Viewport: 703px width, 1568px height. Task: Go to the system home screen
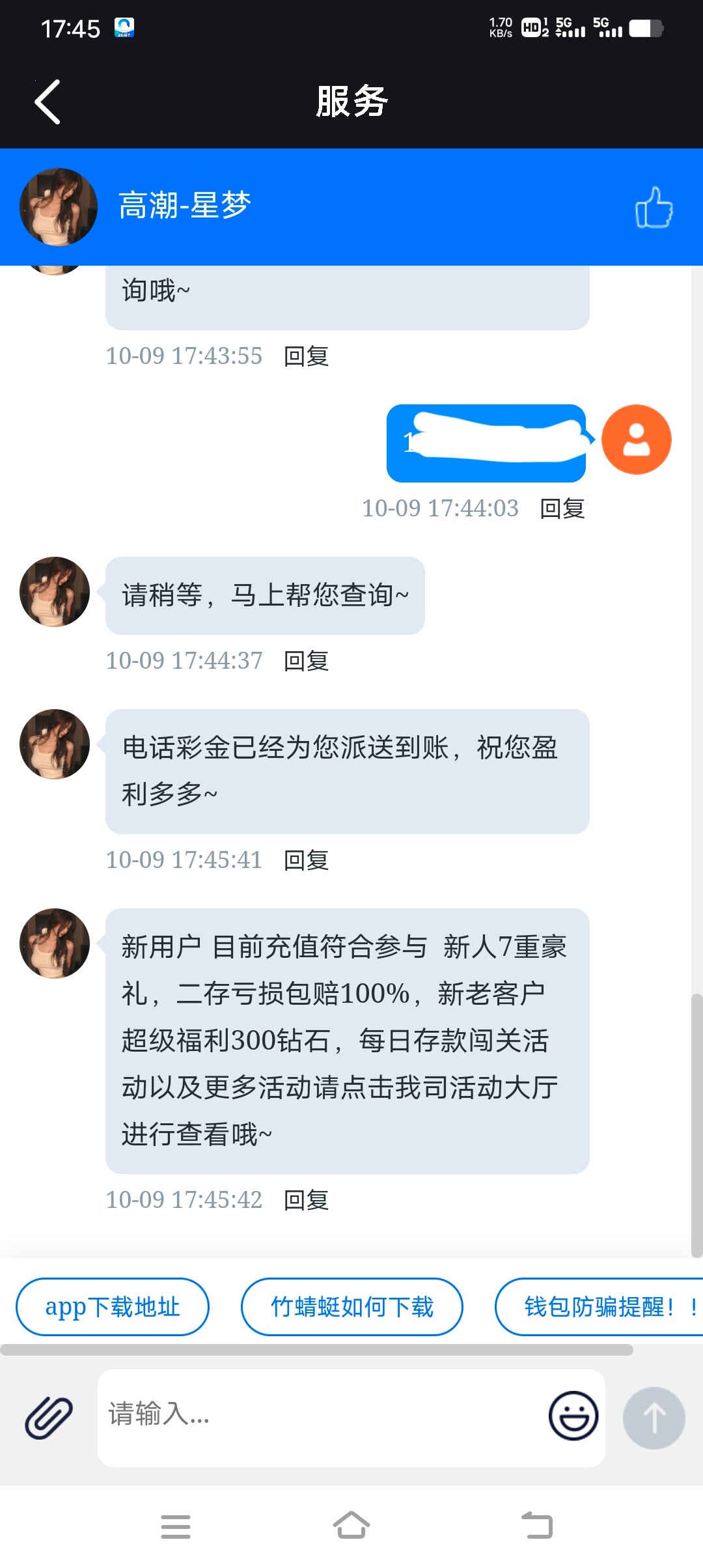click(351, 1526)
